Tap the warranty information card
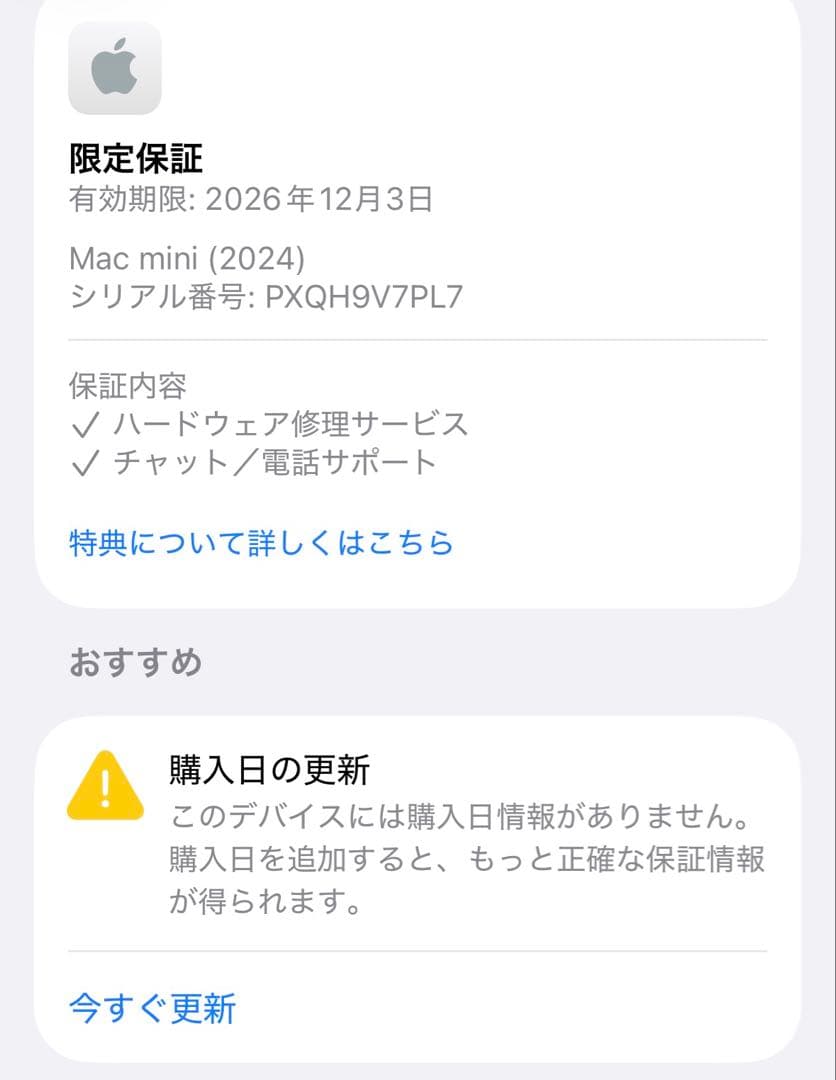This screenshot has height=1080, width=836. click(418, 300)
